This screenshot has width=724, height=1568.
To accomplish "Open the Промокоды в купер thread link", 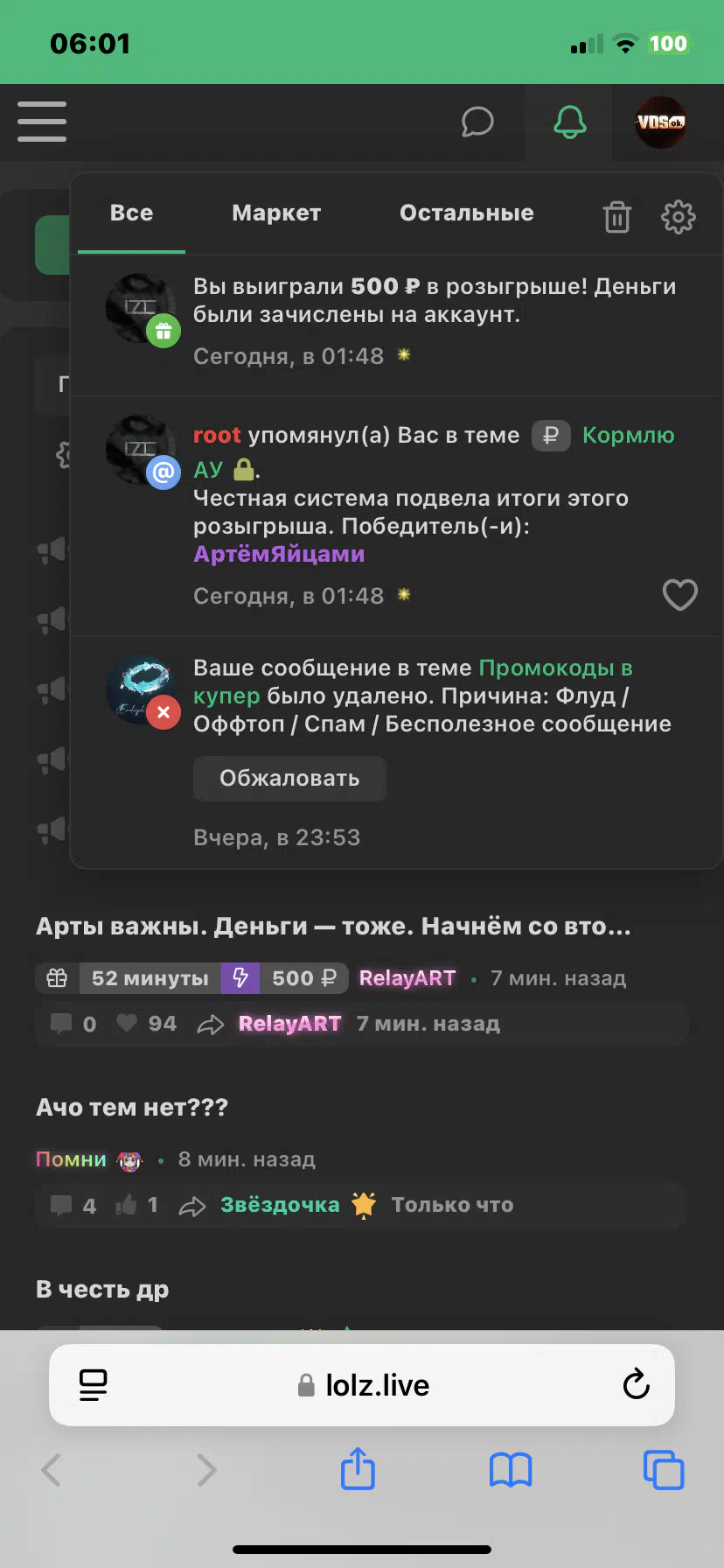I will (x=413, y=682).
